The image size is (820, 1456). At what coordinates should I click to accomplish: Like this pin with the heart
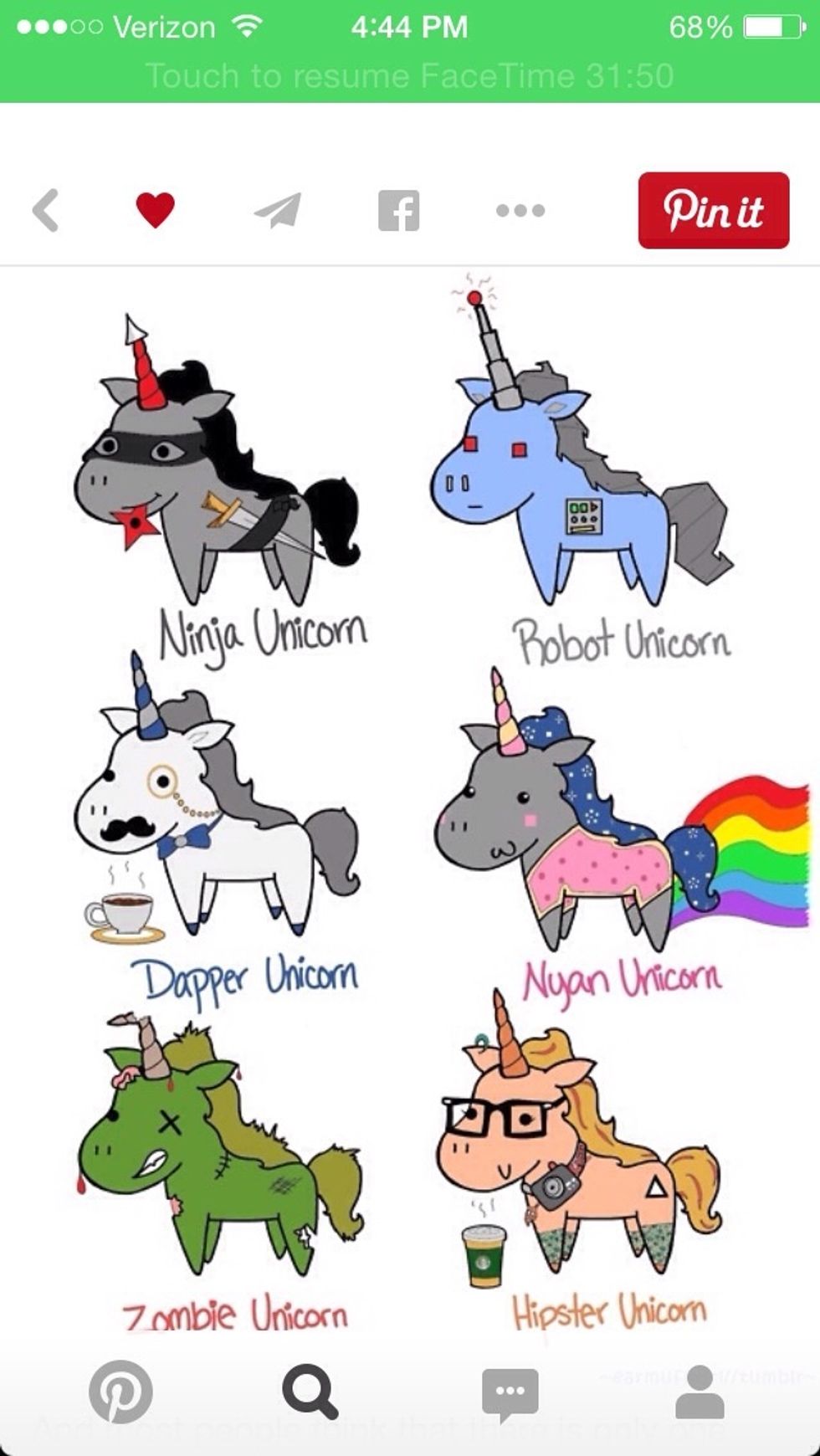tap(155, 209)
